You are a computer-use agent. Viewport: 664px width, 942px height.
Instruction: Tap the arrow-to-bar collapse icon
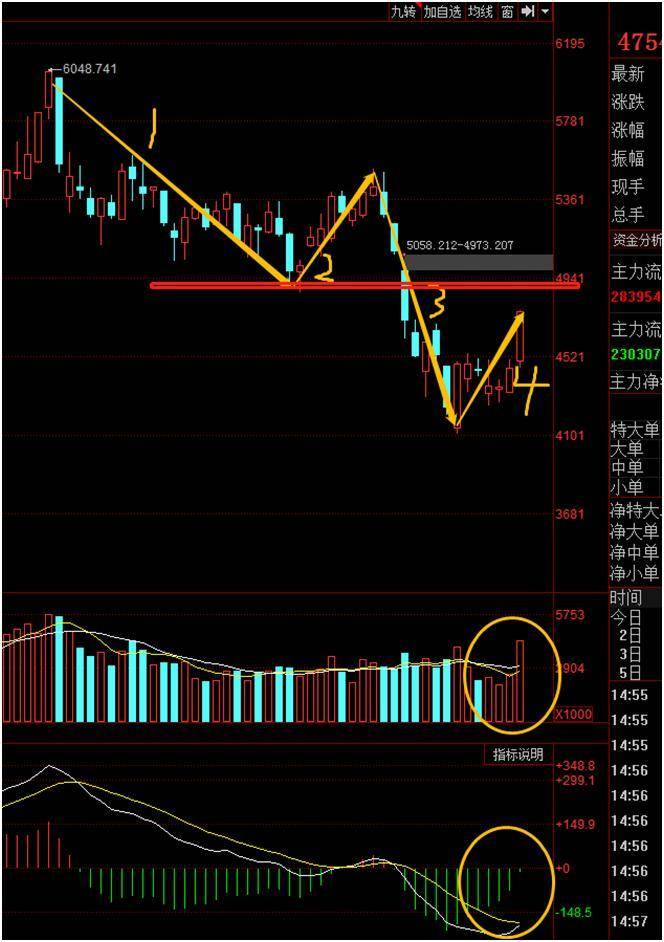tap(527, 11)
